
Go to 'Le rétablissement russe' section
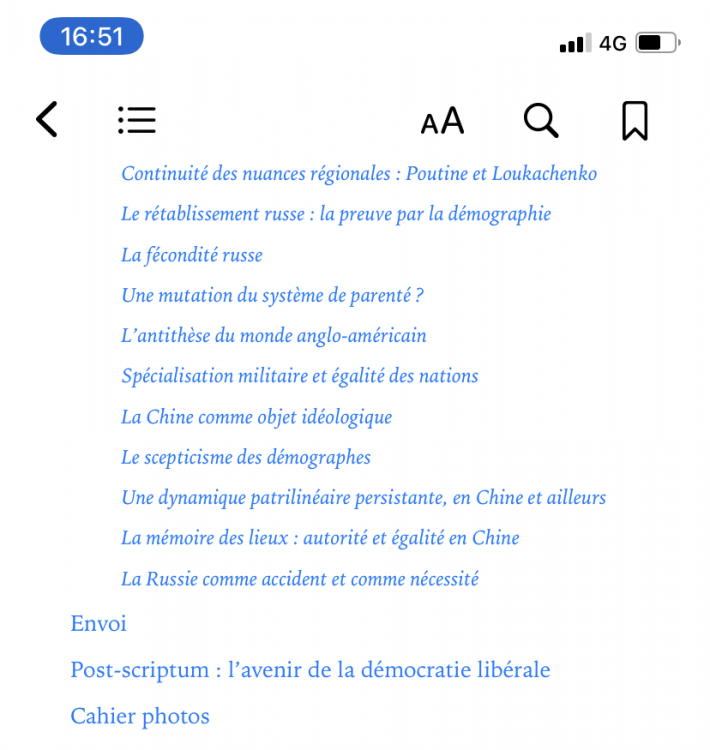336,214
